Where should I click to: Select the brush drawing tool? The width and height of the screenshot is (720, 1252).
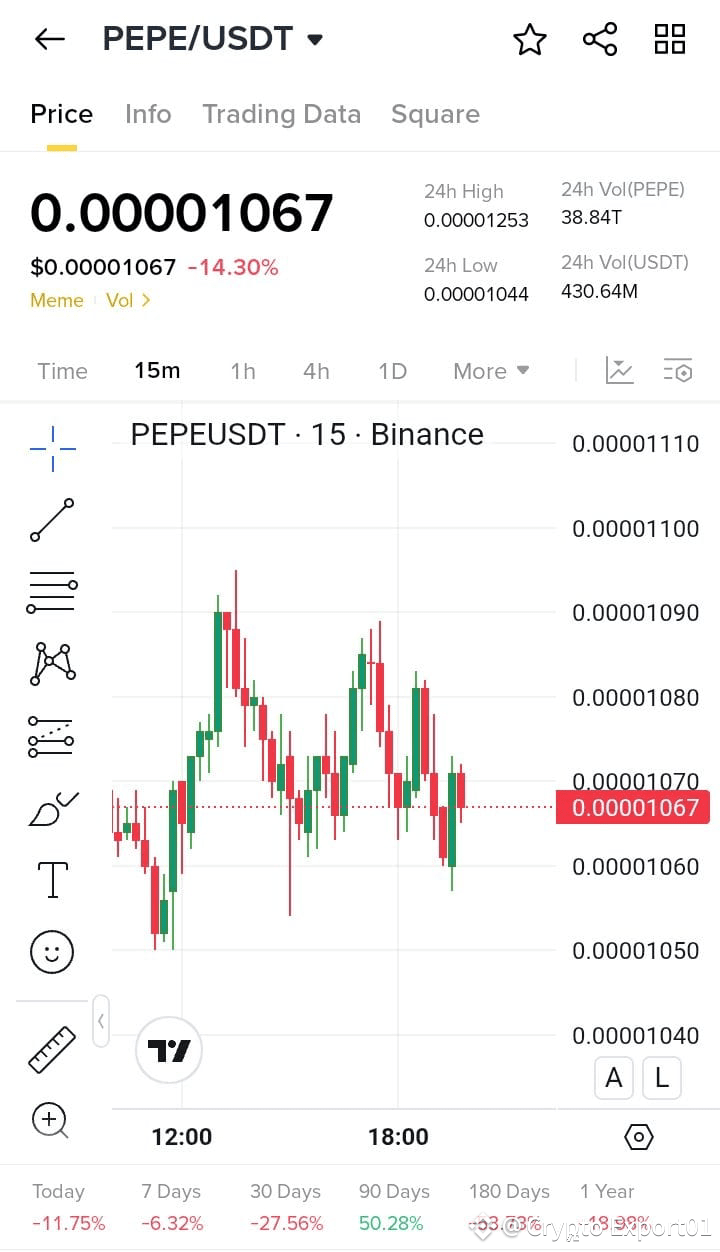[50, 808]
